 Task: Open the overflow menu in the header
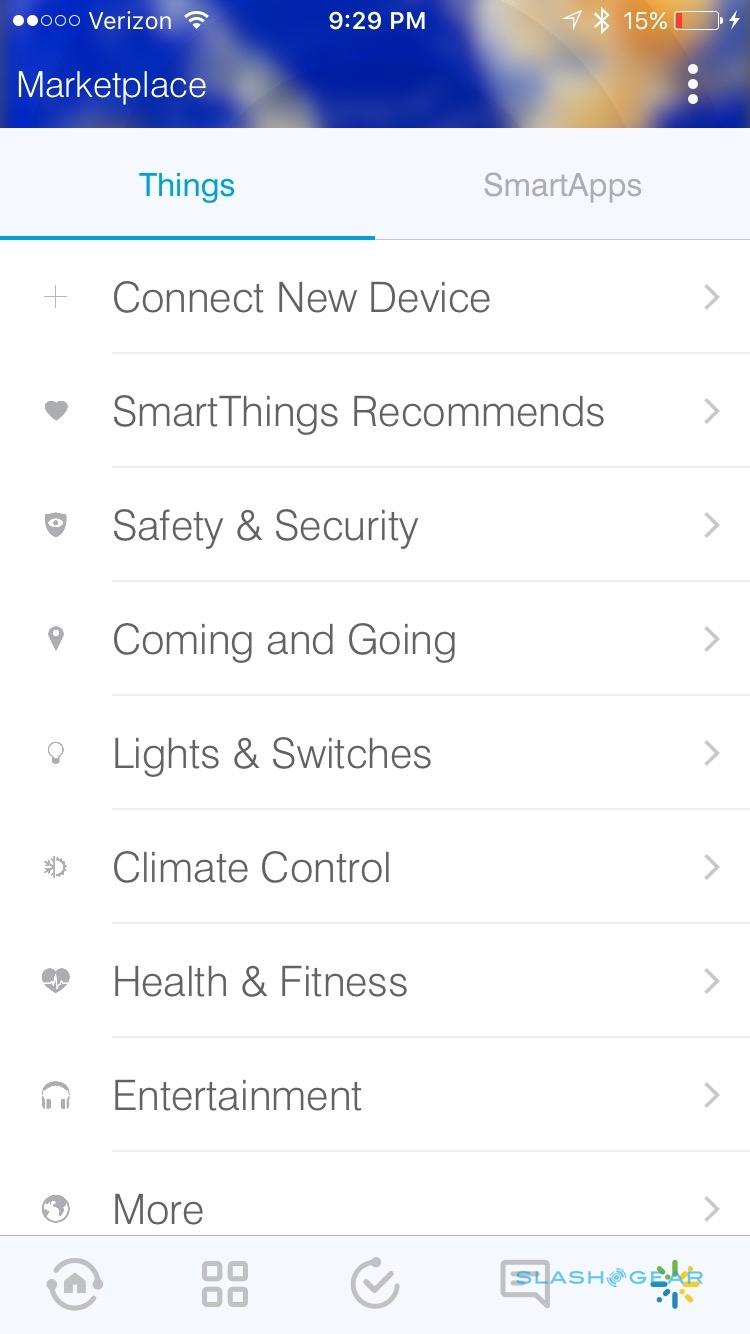(692, 85)
